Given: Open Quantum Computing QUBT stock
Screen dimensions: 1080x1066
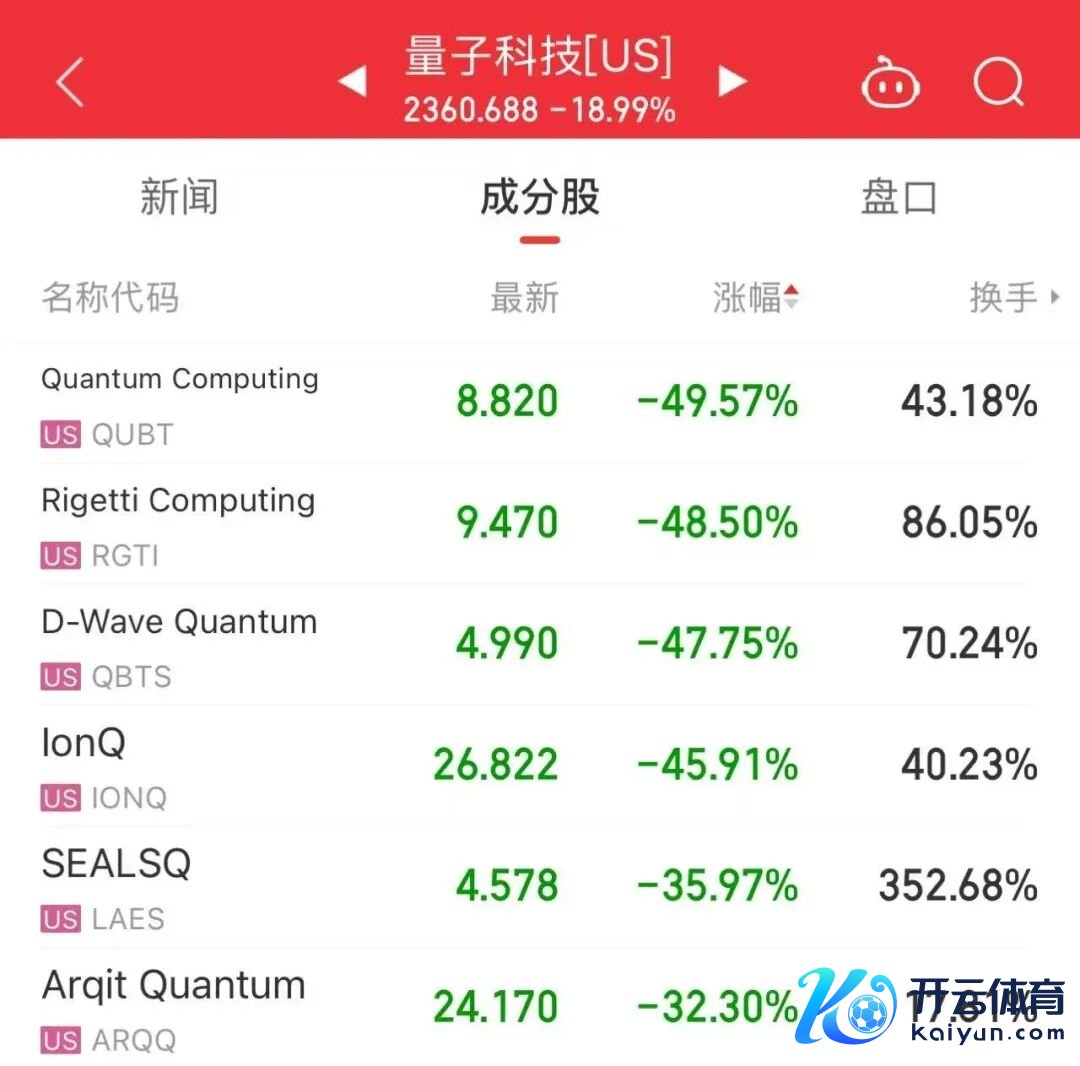Looking at the screenshot, I should [180, 404].
